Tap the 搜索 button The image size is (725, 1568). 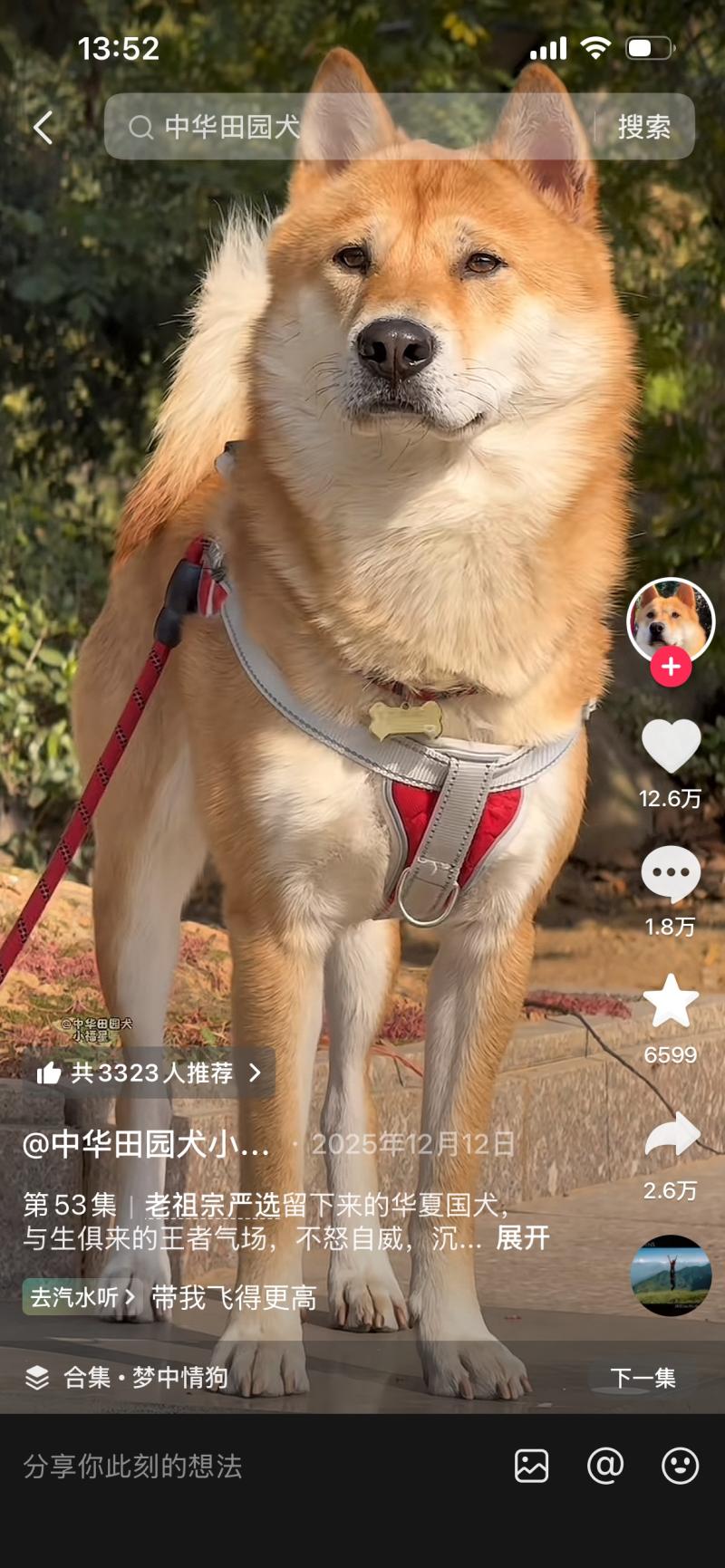(x=644, y=127)
